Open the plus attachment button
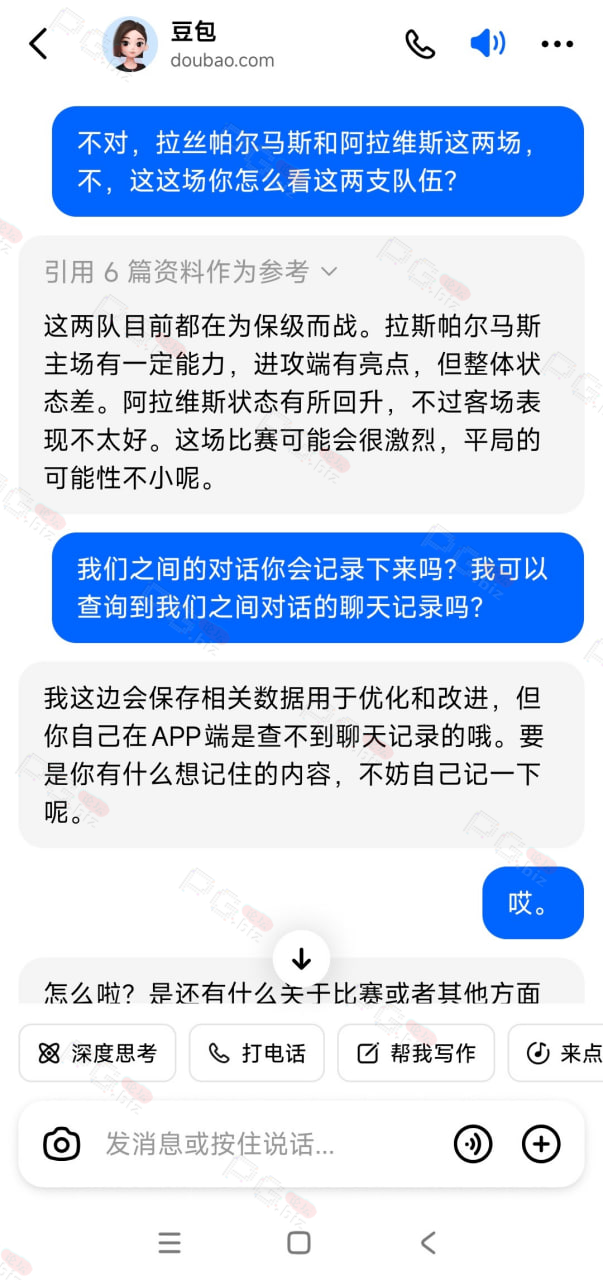This screenshot has width=603, height=1280. point(541,1144)
